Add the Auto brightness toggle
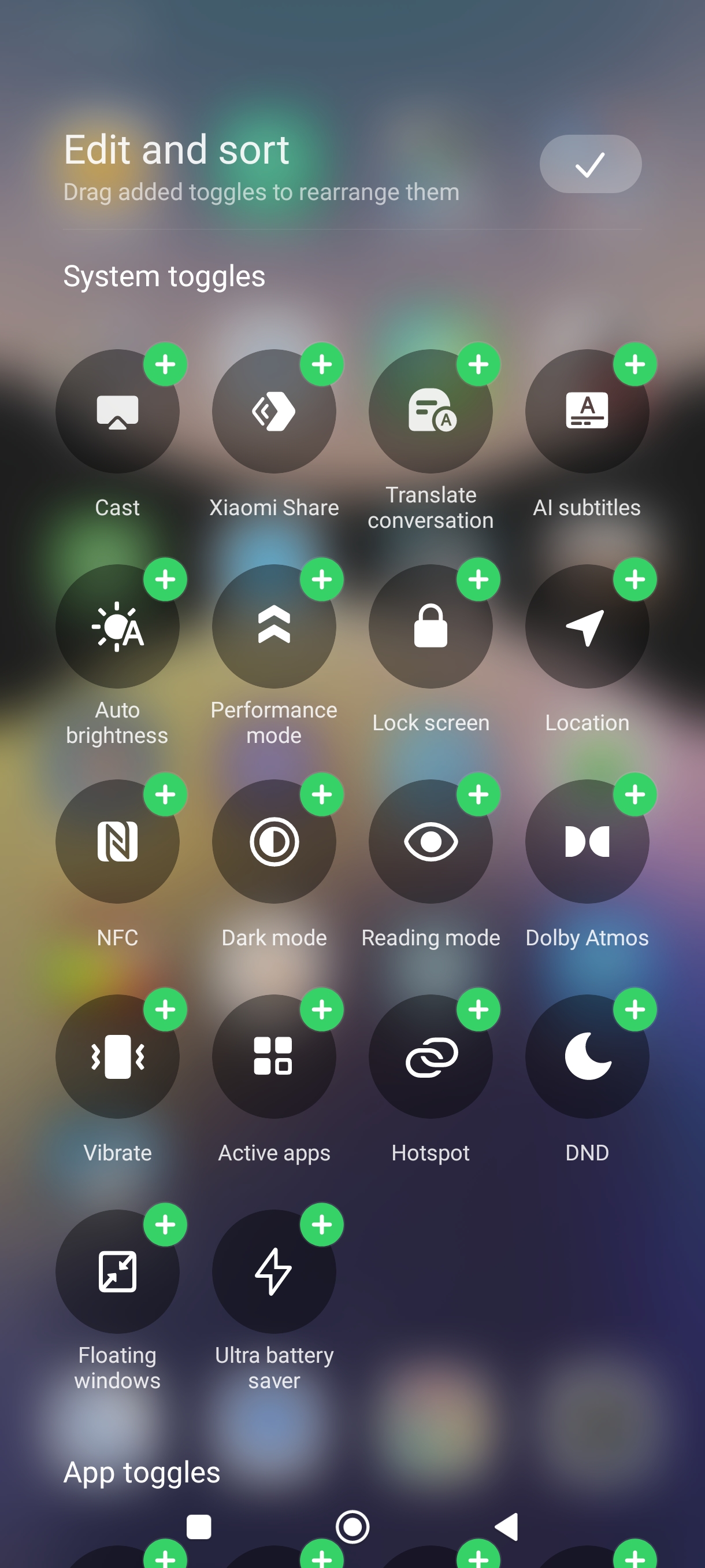Image resolution: width=705 pixels, height=1568 pixels. point(165,579)
